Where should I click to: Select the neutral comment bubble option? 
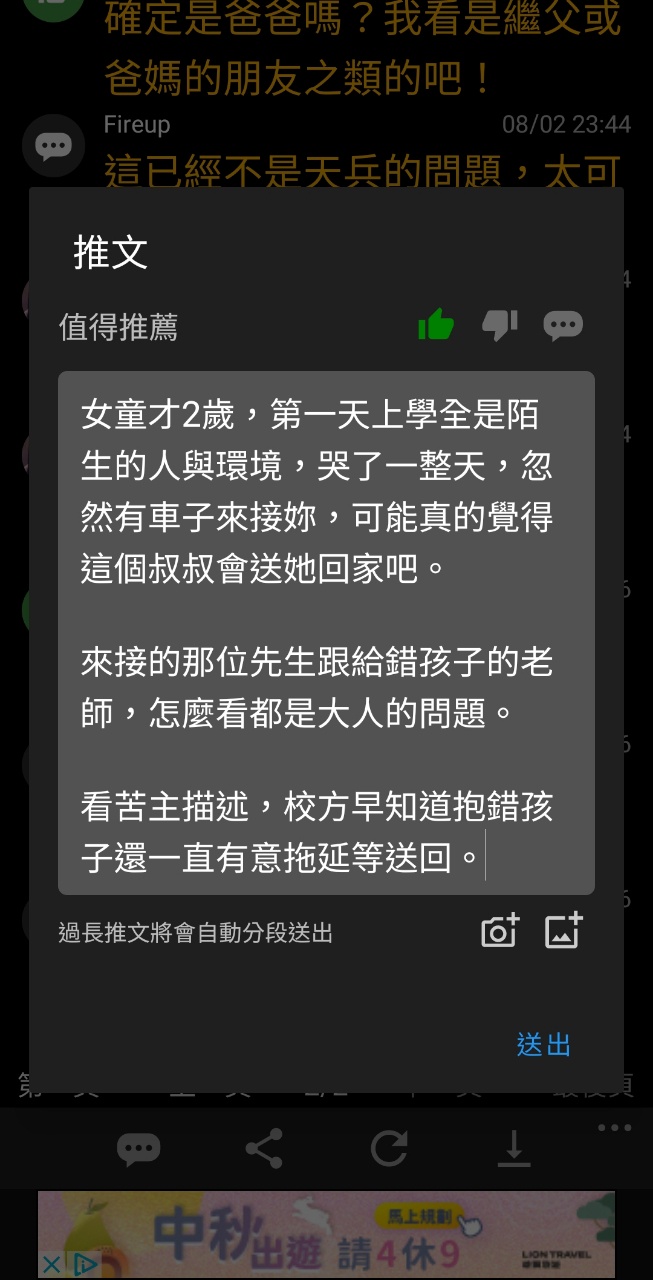[563, 325]
